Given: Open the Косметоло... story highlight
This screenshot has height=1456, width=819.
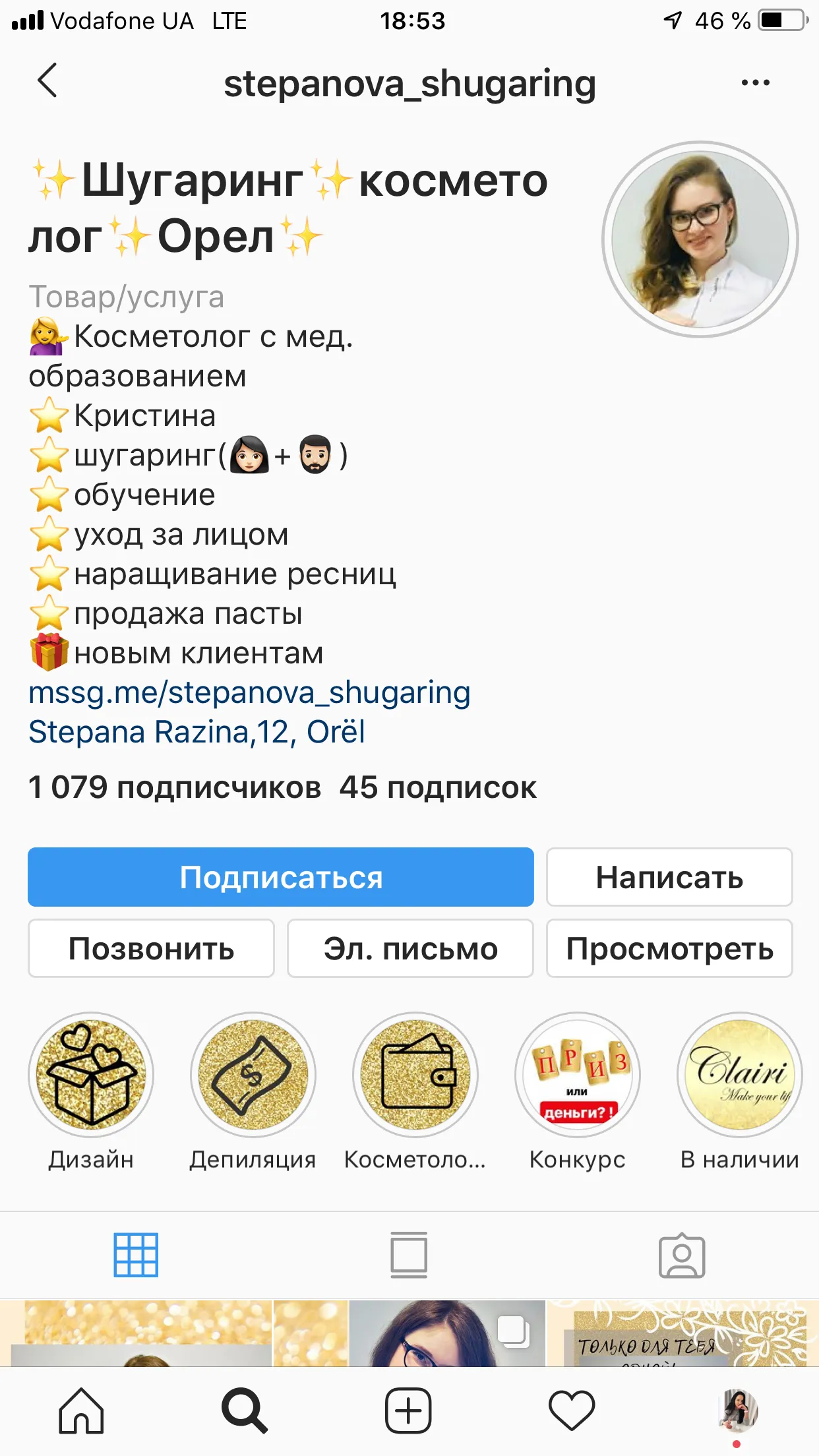Looking at the screenshot, I should point(415,1076).
